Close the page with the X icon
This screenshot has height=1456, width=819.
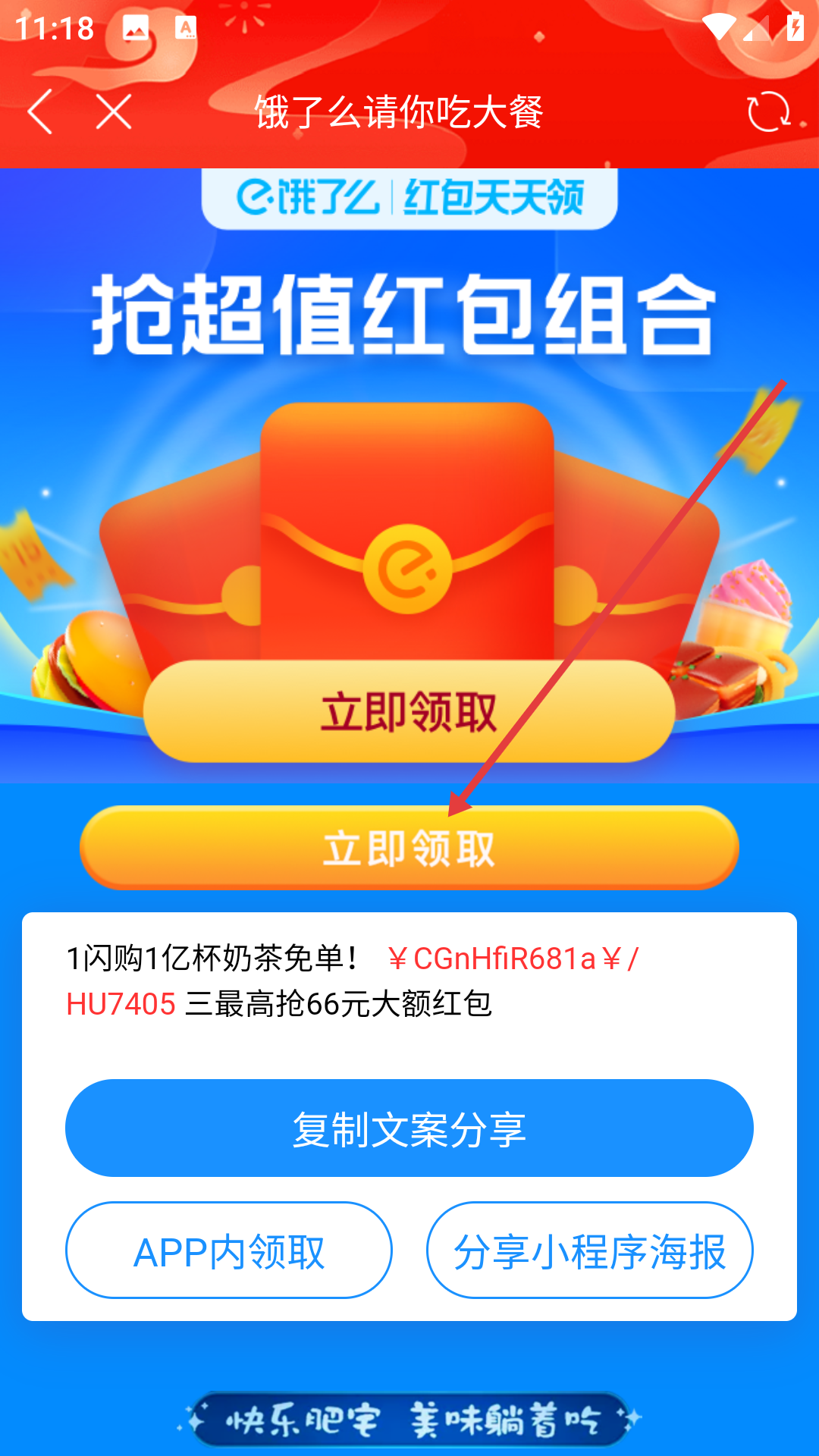pyautogui.click(x=114, y=112)
